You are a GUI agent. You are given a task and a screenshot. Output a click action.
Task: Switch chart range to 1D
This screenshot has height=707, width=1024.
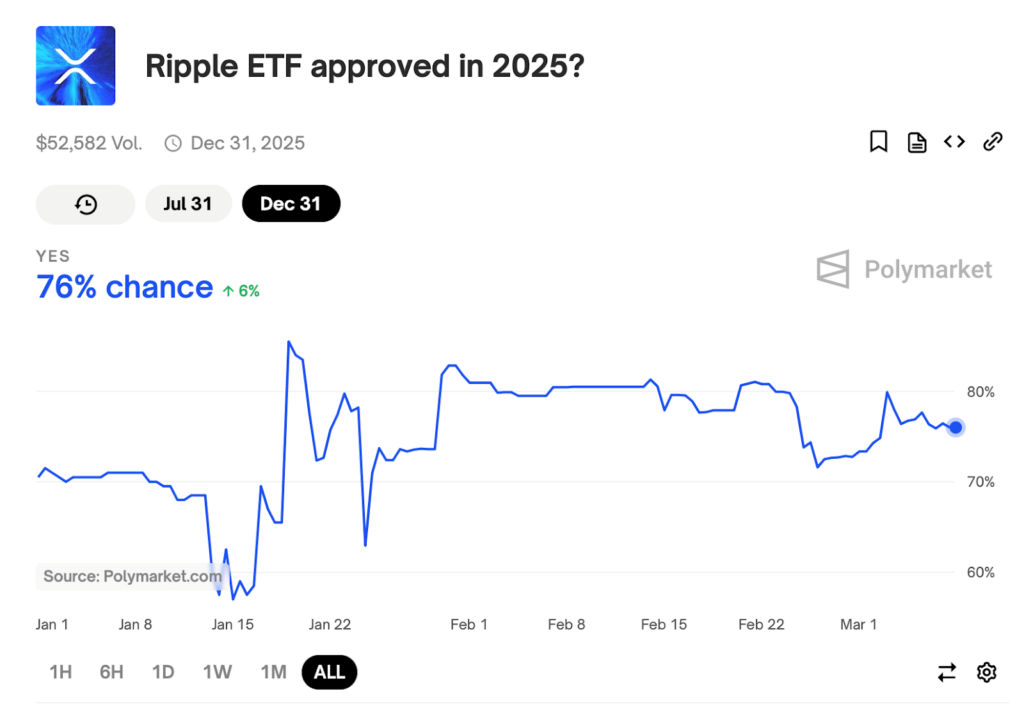click(x=163, y=672)
